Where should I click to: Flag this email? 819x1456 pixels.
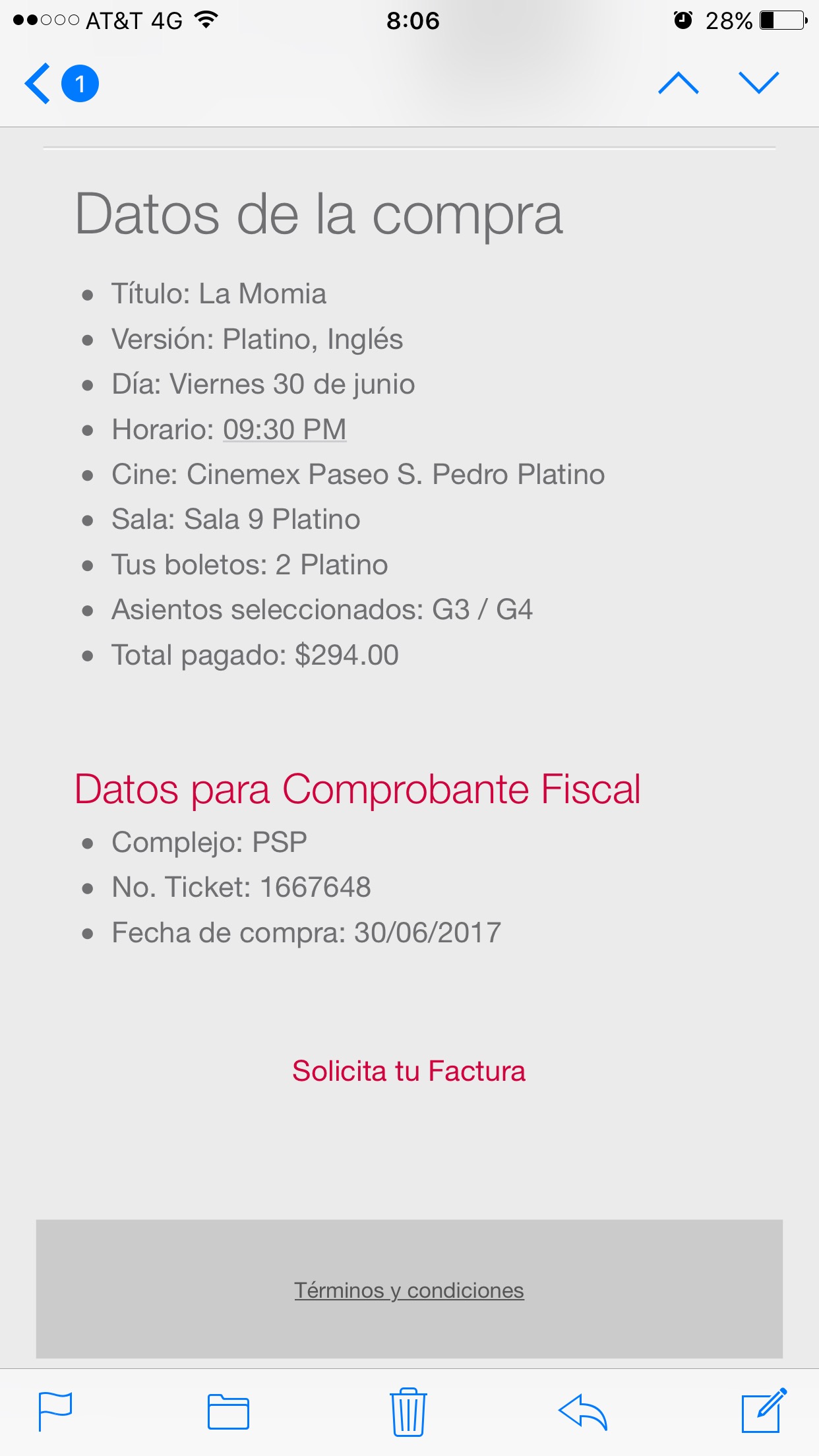pos(55,1411)
